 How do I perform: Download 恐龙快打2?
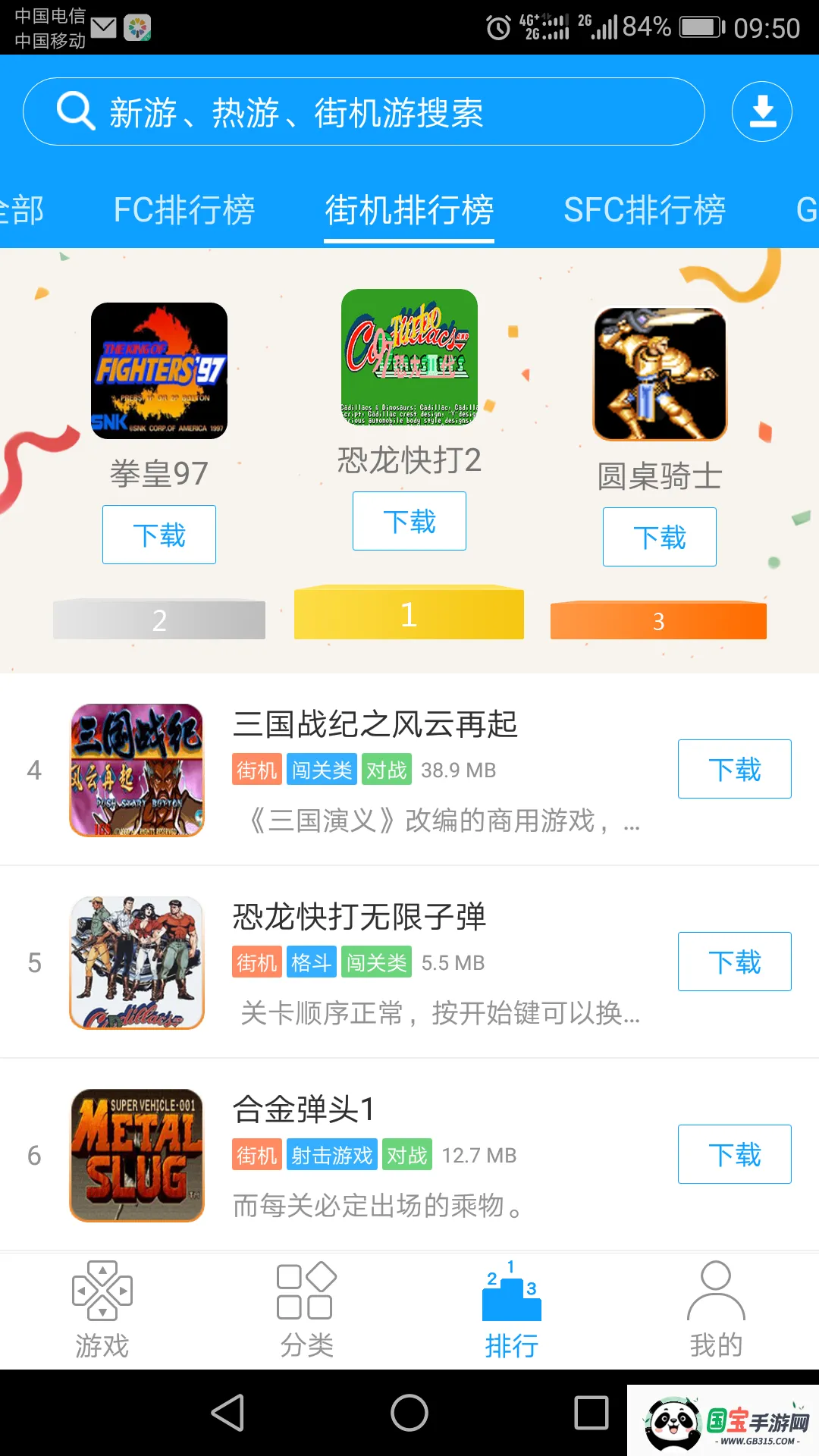click(409, 521)
